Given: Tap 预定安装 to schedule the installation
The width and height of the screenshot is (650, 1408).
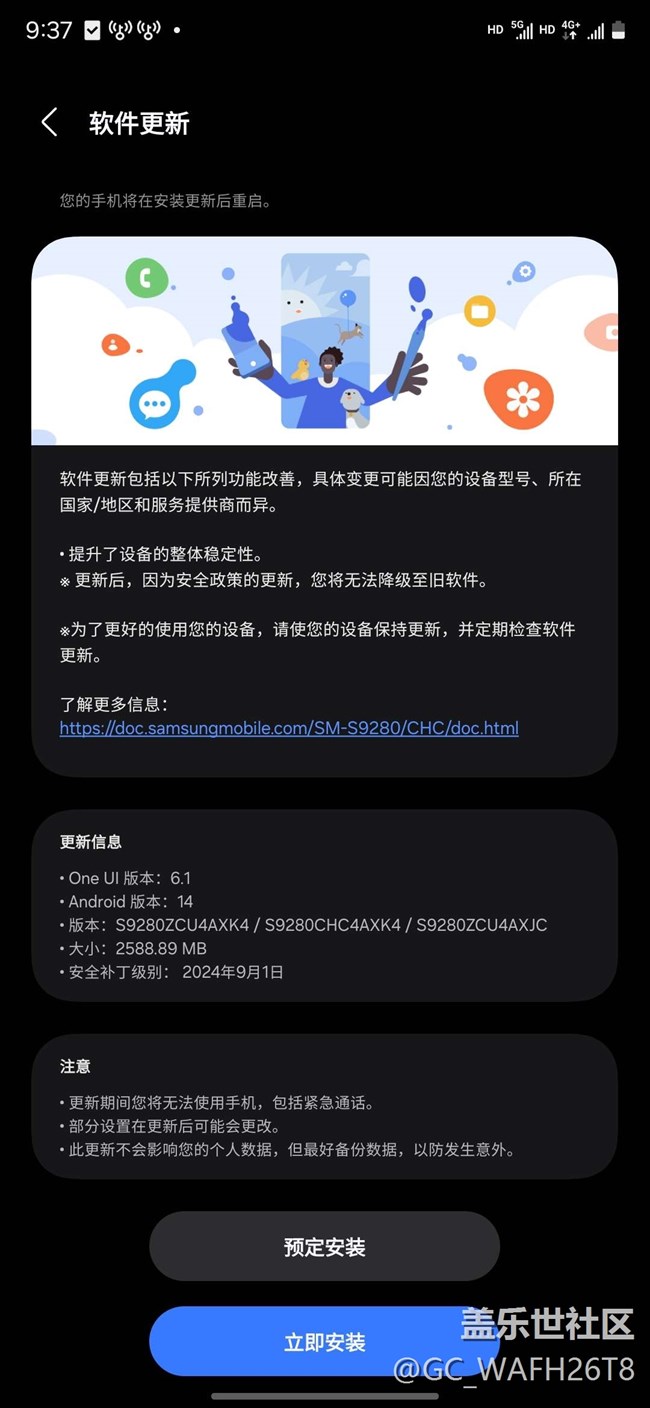Looking at the screenshot, I should pyautogui.click(x=324, y=1247).
